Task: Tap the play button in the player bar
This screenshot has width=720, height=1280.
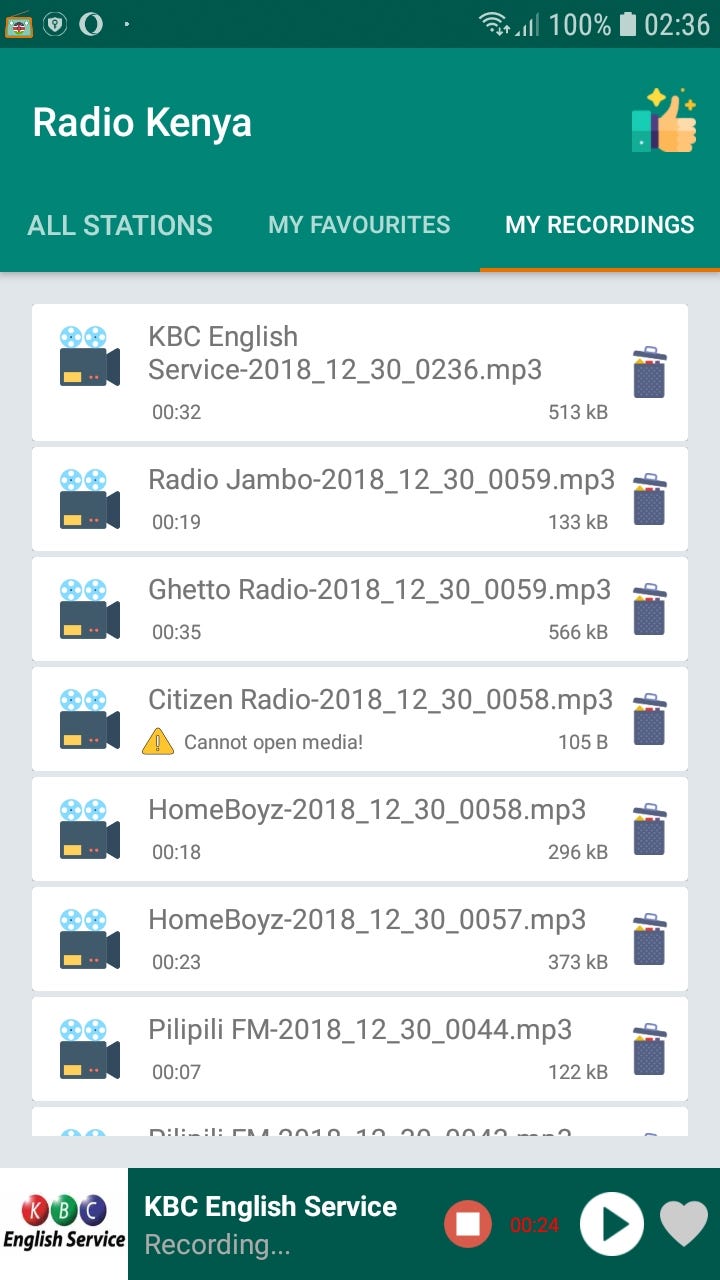Action: coord(611,1224)
